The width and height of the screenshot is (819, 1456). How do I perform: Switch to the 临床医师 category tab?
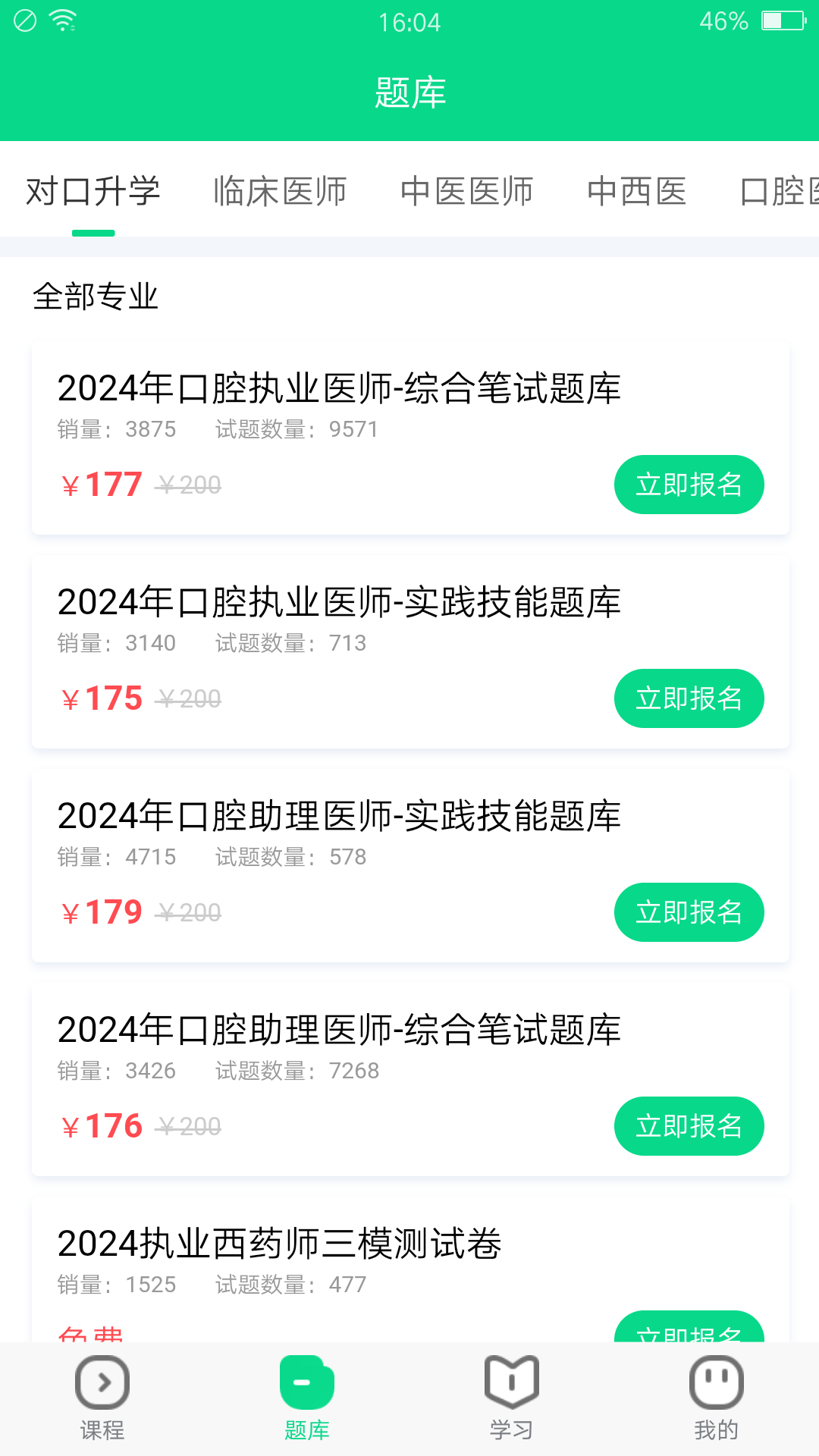point(281,191)
